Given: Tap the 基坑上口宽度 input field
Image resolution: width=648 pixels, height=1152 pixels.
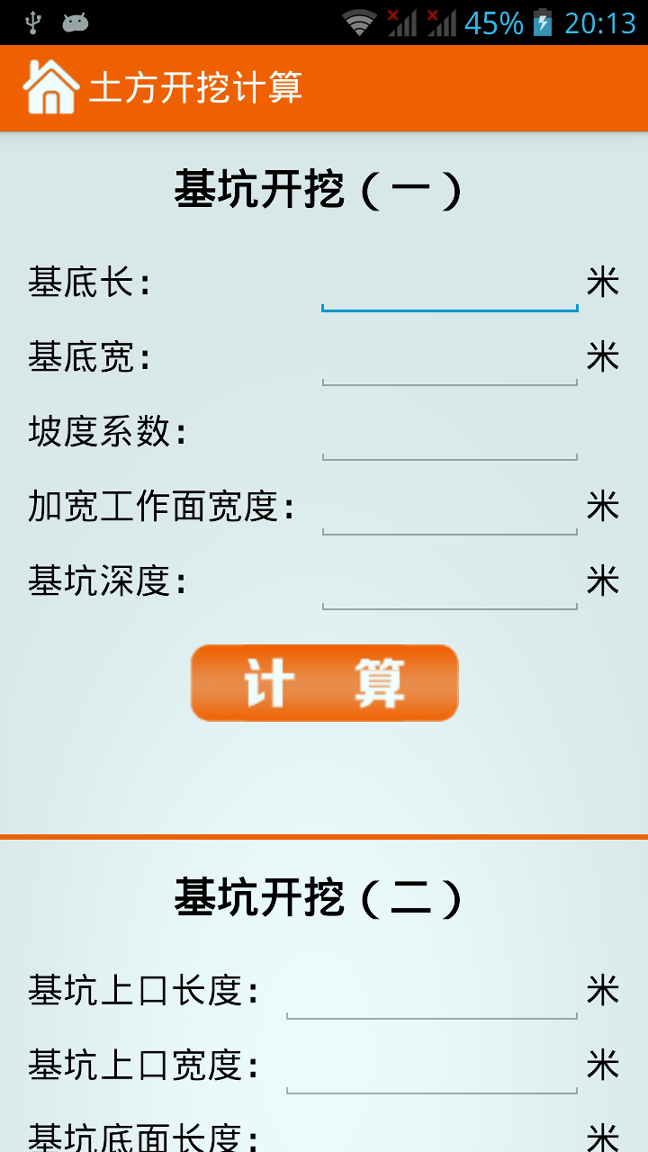Looking at the screenshot, I should pos(431,1068).
